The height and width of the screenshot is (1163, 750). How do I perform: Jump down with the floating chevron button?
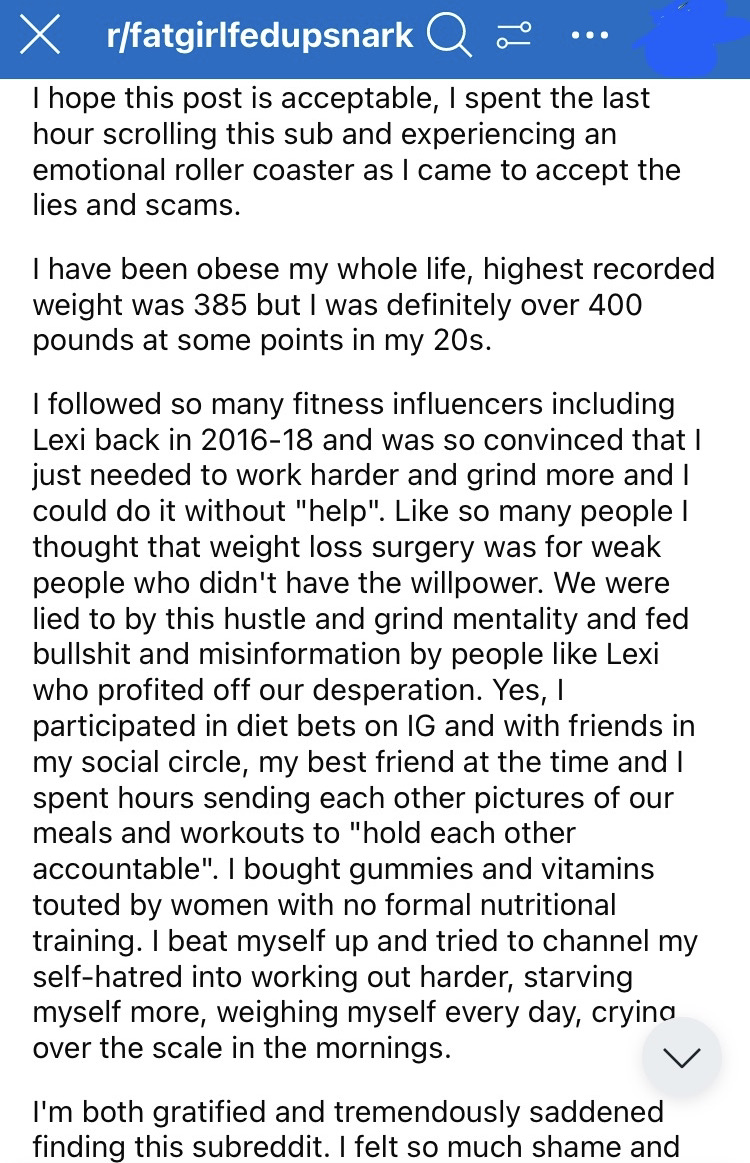pos(682,1058)
